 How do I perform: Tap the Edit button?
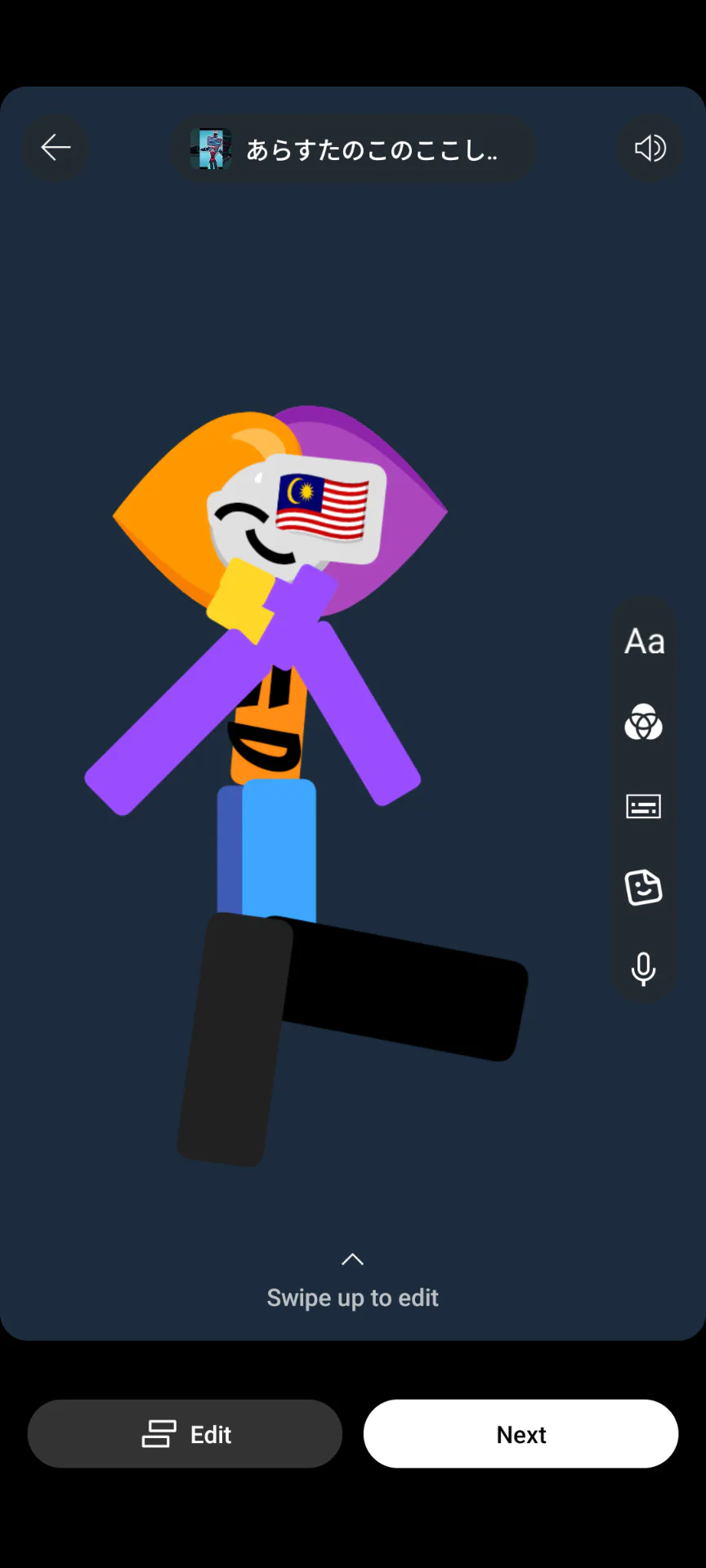click(x=185, y=1434)
